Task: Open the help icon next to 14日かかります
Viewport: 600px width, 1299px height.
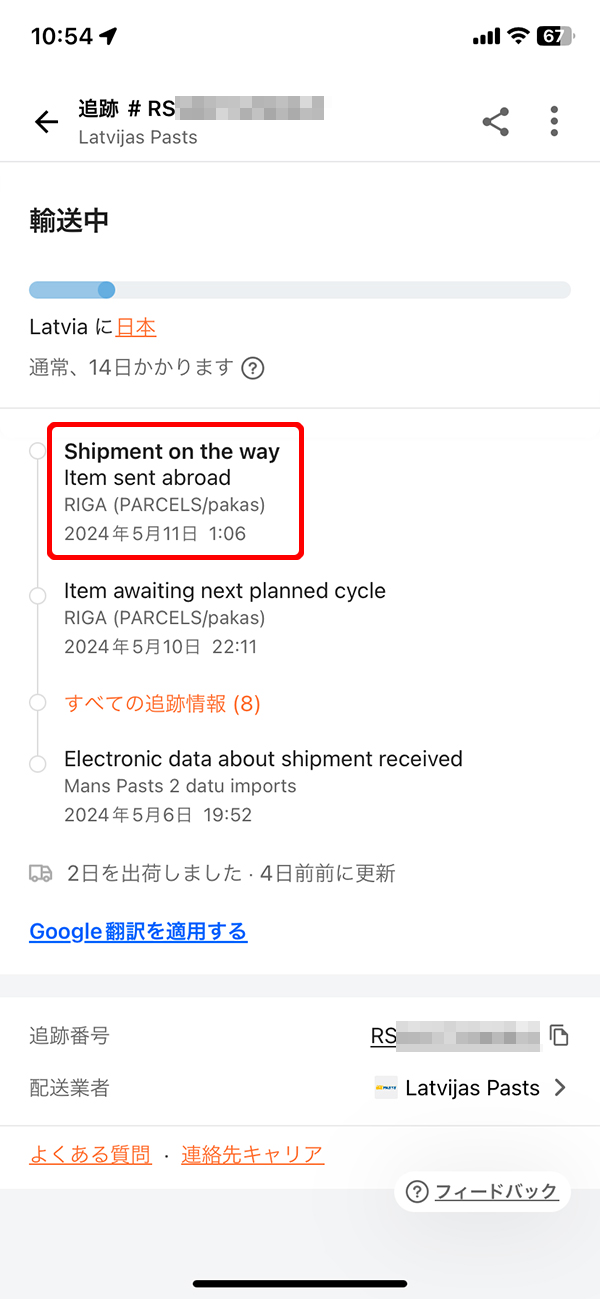Action: 253,368
